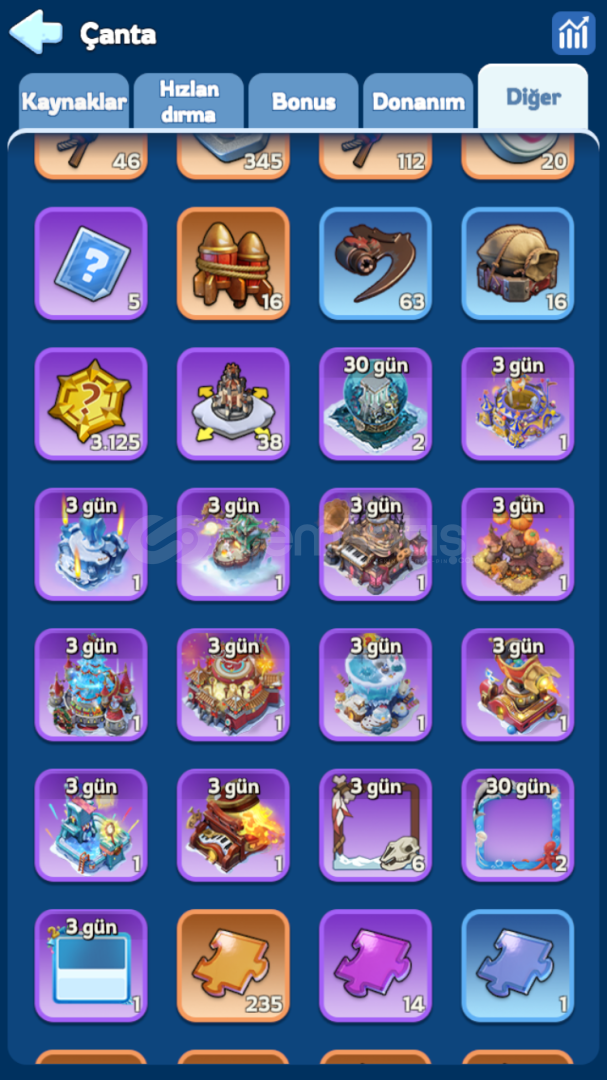The width and height of the screenshot is (607, 1080).
Task: Tap the 3 gün skull photo frame with 6
Action: click(x=375, y=825)
